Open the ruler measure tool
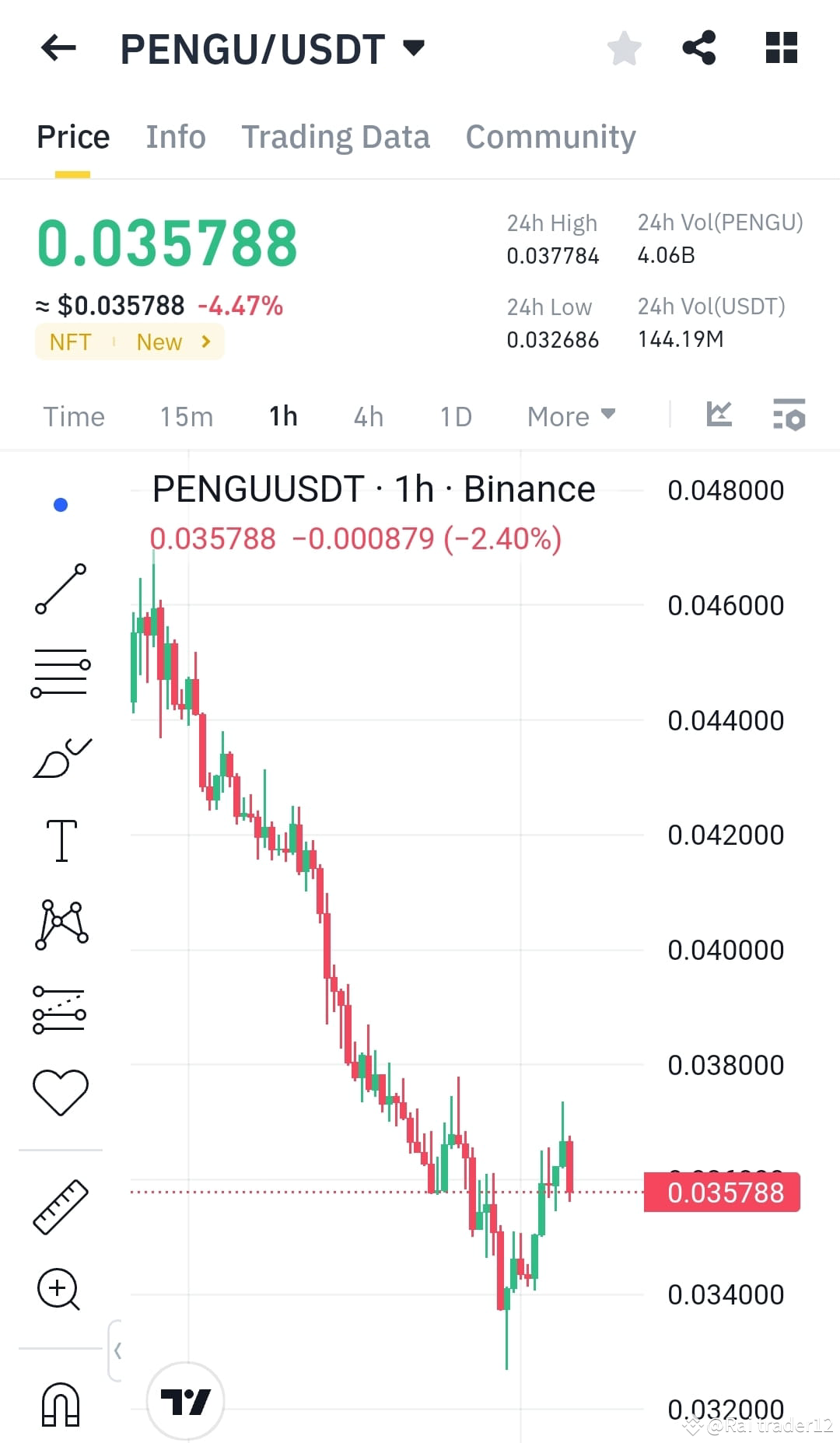 click(61, 1206)
